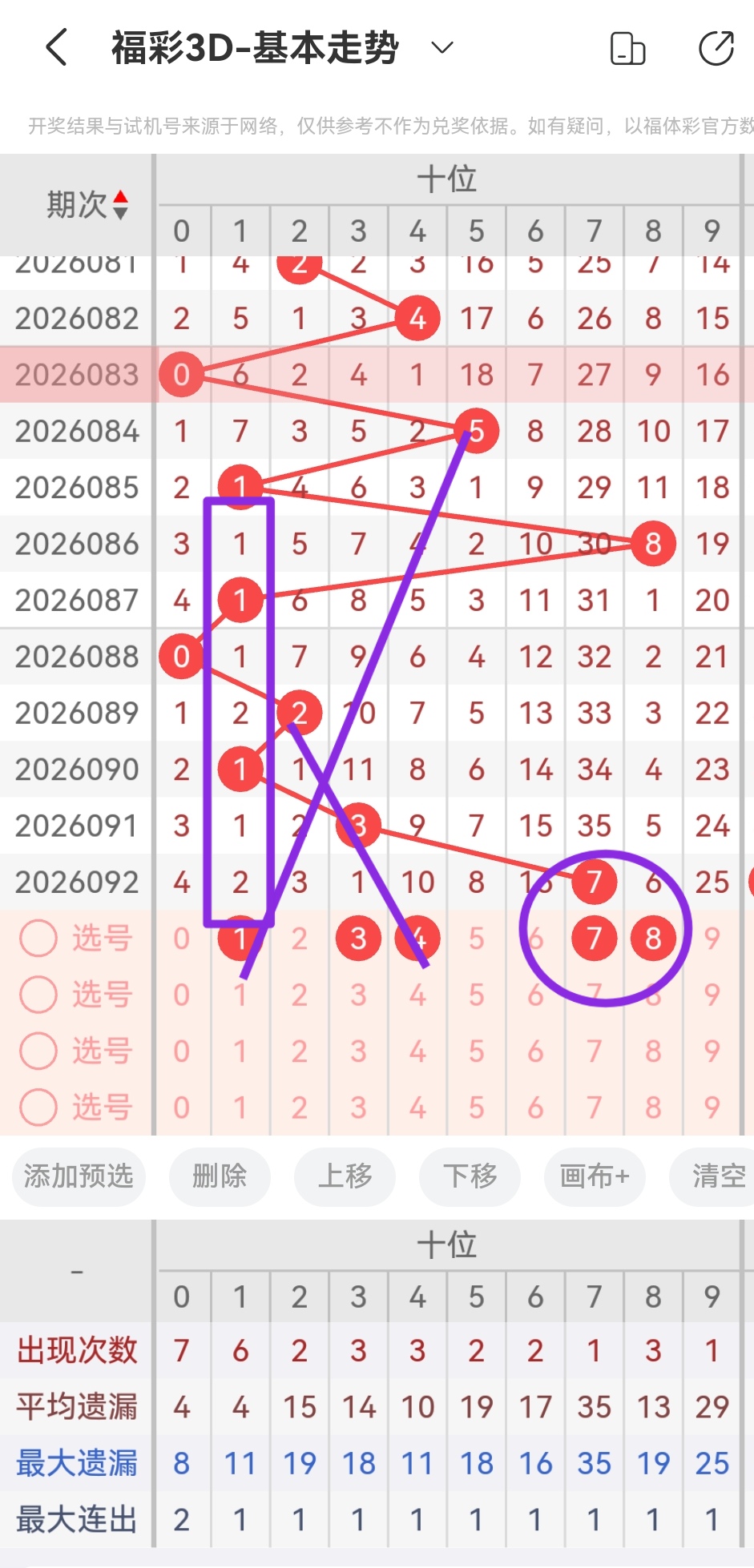The width and height of the screenshot is (754, 1568).
Task: Expand the 福彩3D-基本走势 title dropdown
Action: (x=438, y=50)
